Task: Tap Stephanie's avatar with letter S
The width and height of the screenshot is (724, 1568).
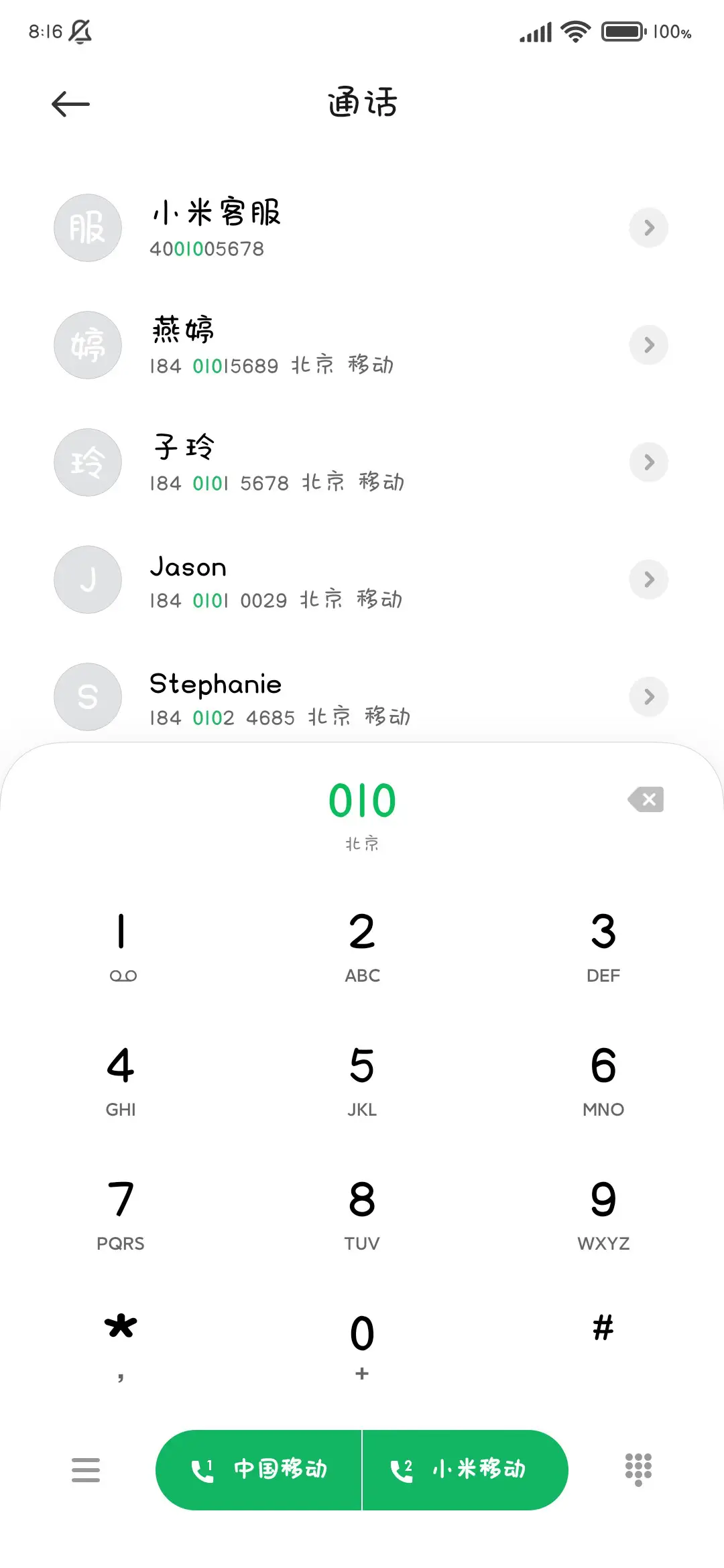Action: (x=87, y=697)
